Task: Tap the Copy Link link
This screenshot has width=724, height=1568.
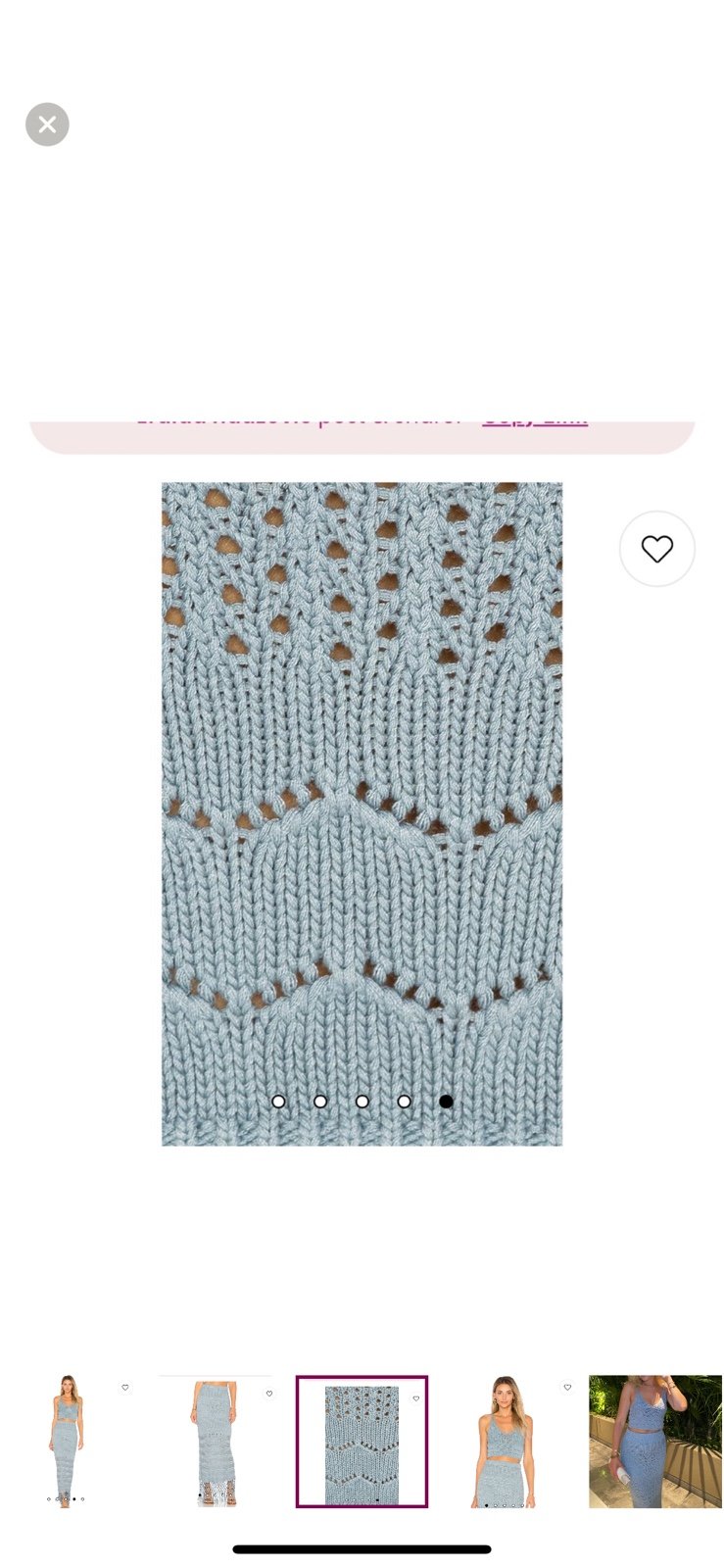Action: tap(535, 420)
